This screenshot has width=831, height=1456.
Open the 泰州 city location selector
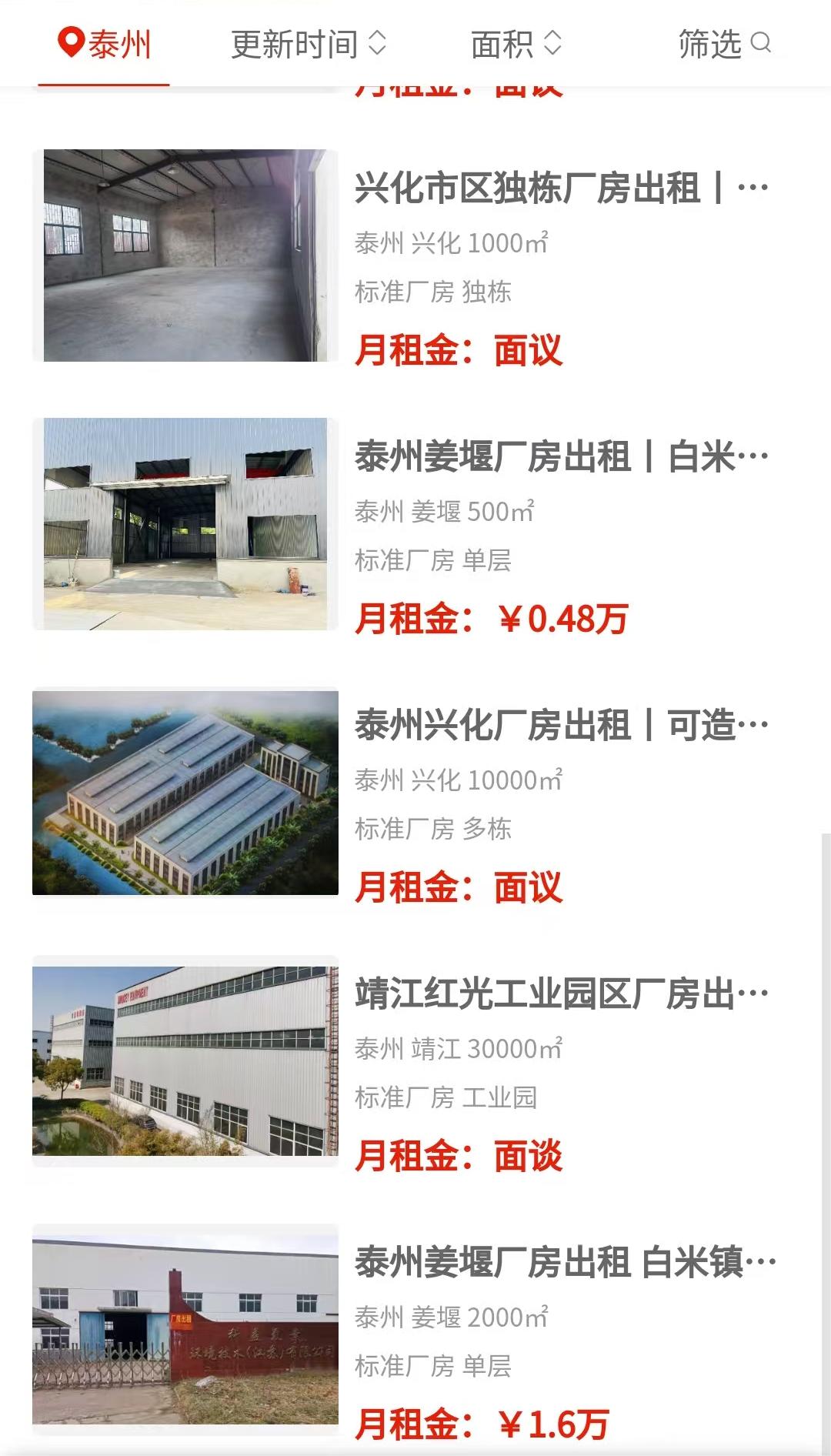click(105, 45)
